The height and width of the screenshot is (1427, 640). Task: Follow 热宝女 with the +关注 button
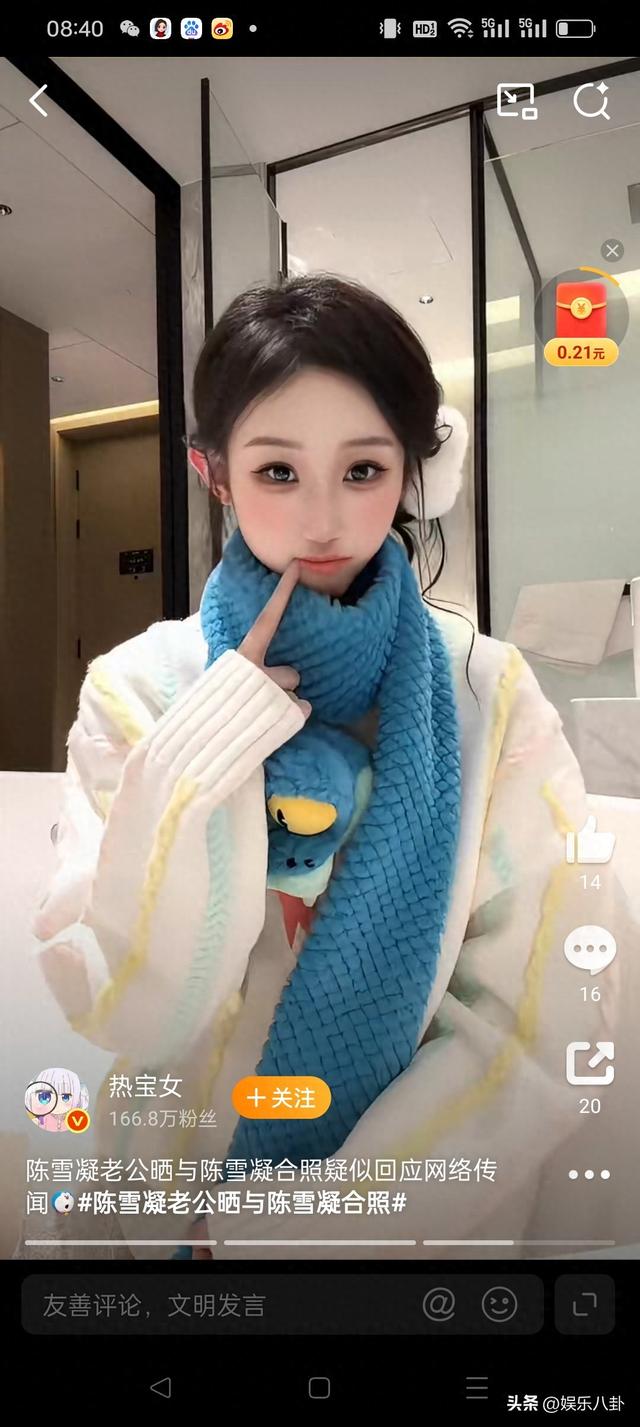tap(281, 1098)
